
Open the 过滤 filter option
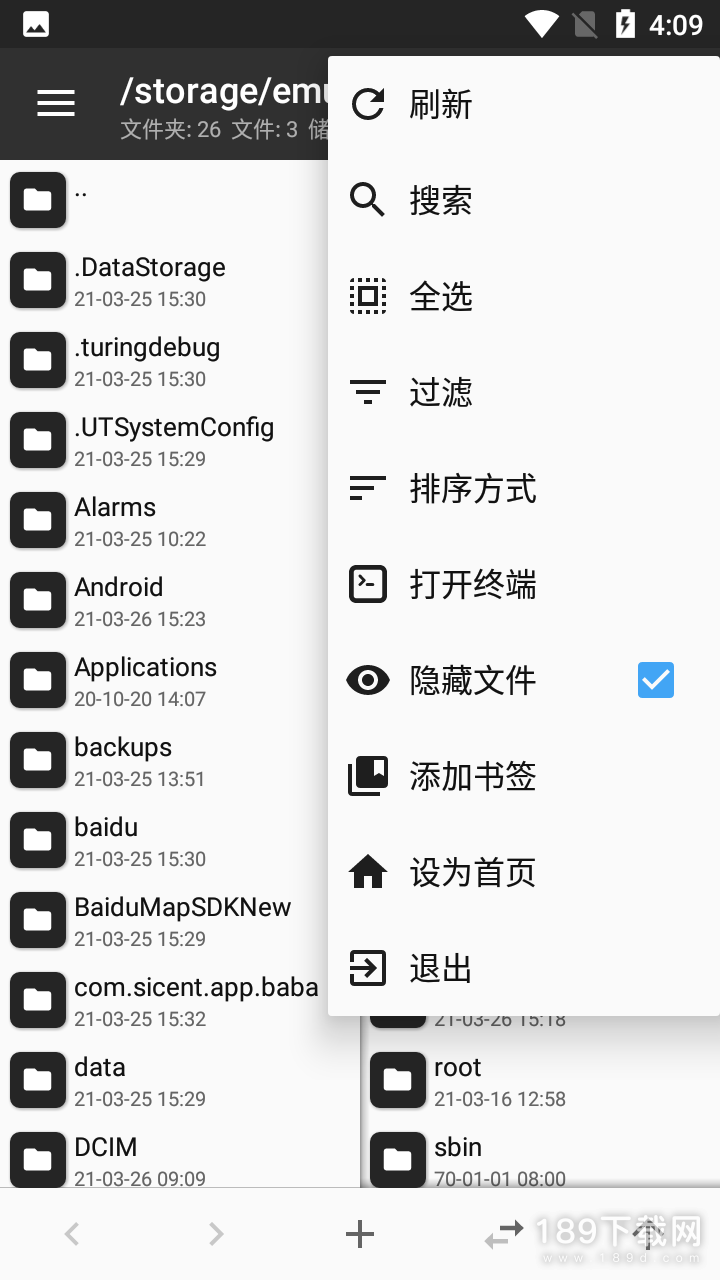pos(440,392)
